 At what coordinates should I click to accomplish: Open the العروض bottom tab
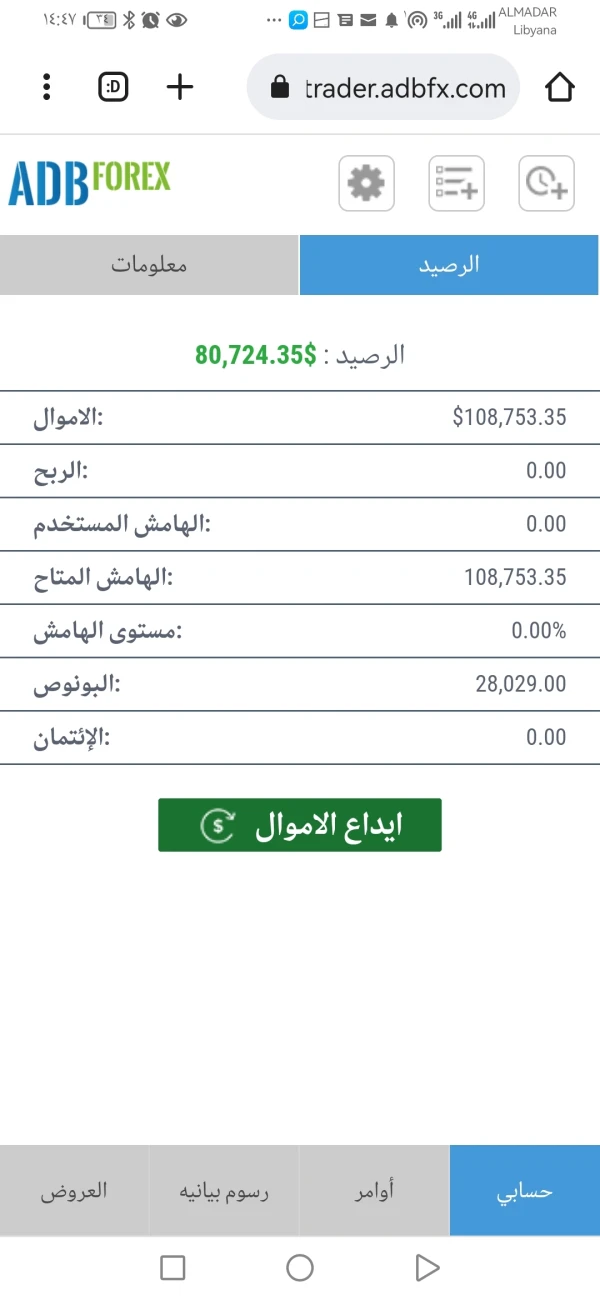pyautogui.click(x=74, y=1191)
